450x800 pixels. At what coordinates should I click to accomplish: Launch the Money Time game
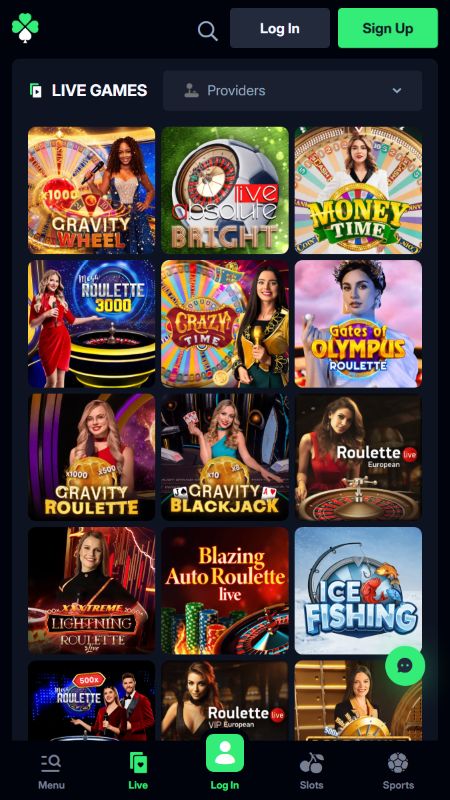click(358, 190)
